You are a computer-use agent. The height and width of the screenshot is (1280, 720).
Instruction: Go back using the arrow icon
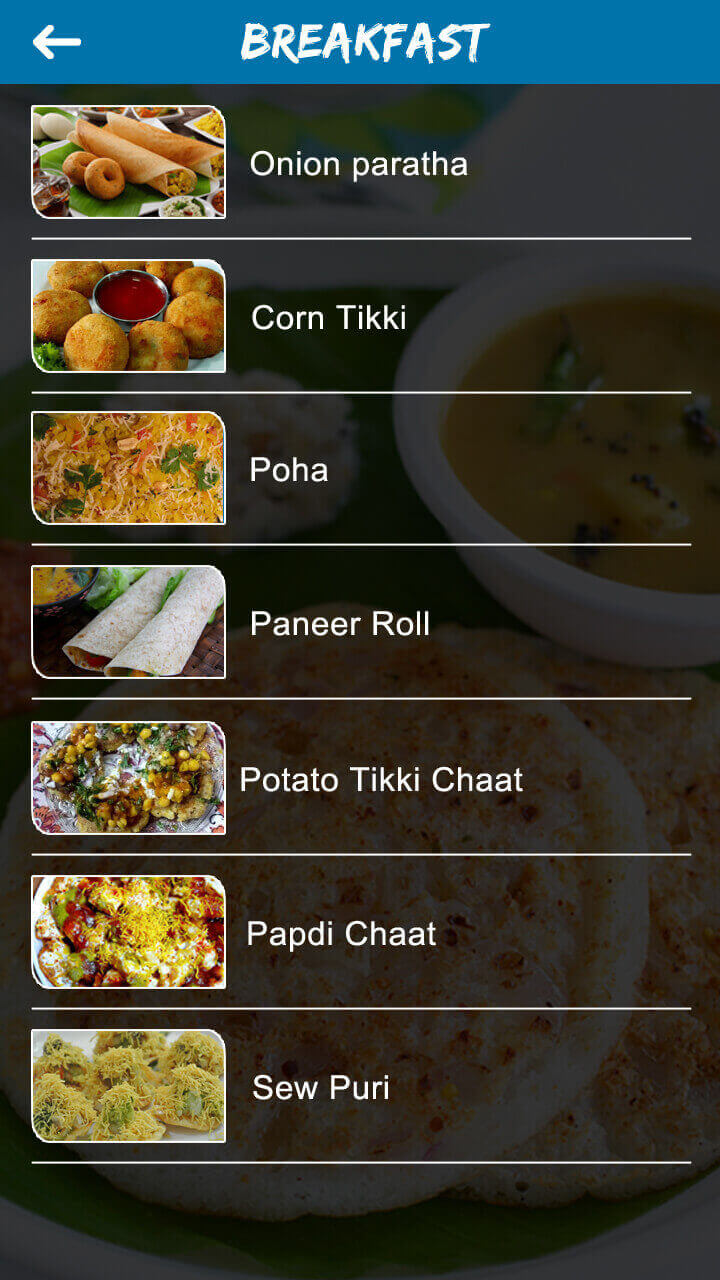tap(56, 42)
